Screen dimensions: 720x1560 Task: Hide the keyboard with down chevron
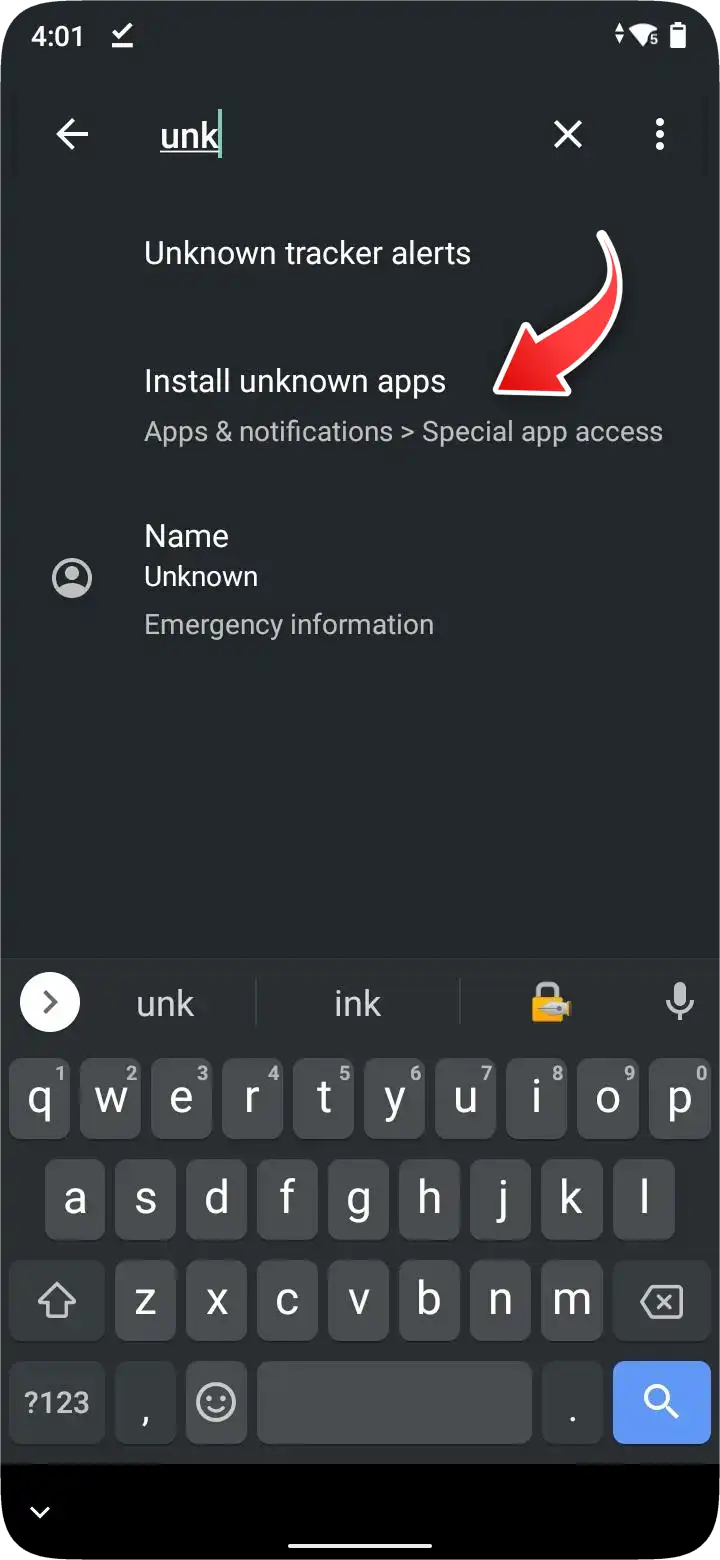coord(40,1512)
